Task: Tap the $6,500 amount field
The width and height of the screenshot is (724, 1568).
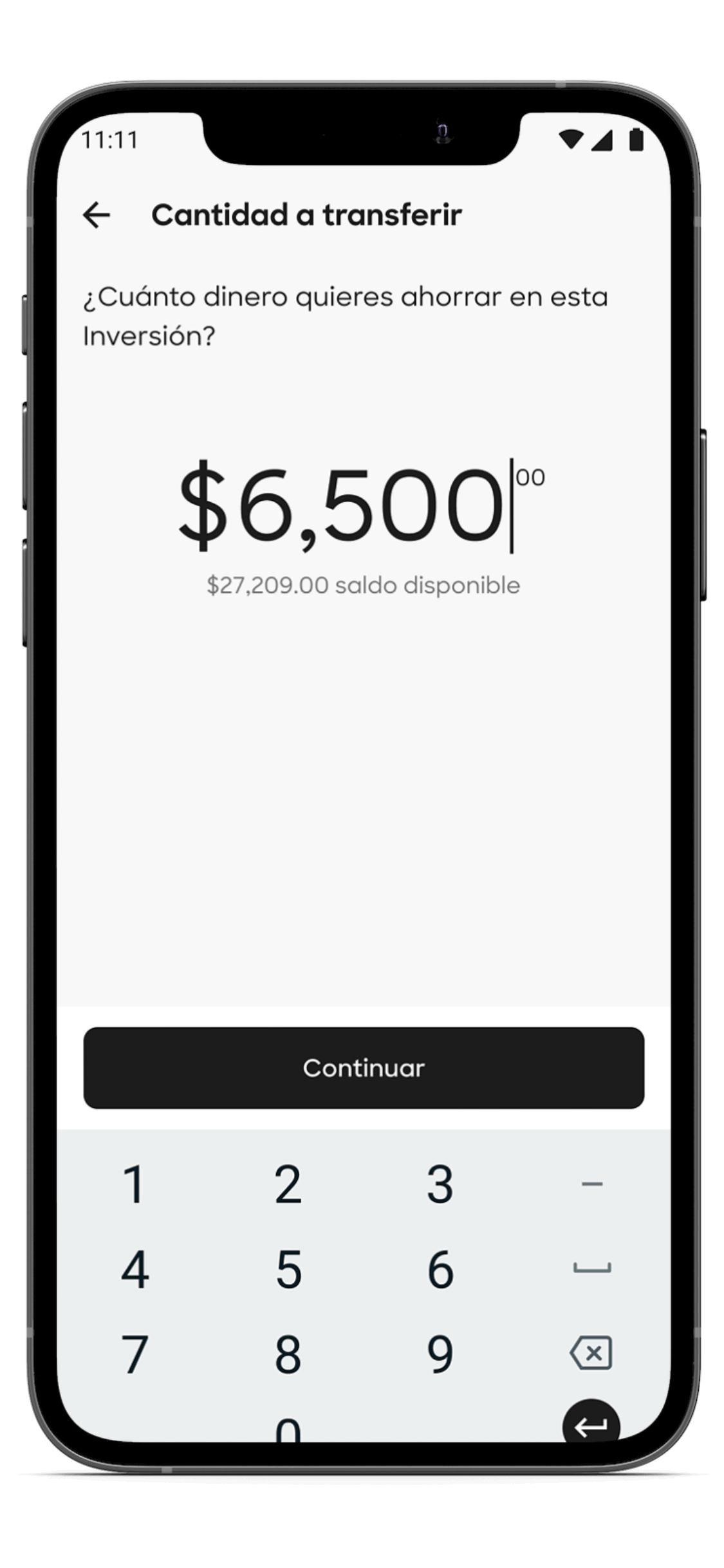Action: (341, 505)
